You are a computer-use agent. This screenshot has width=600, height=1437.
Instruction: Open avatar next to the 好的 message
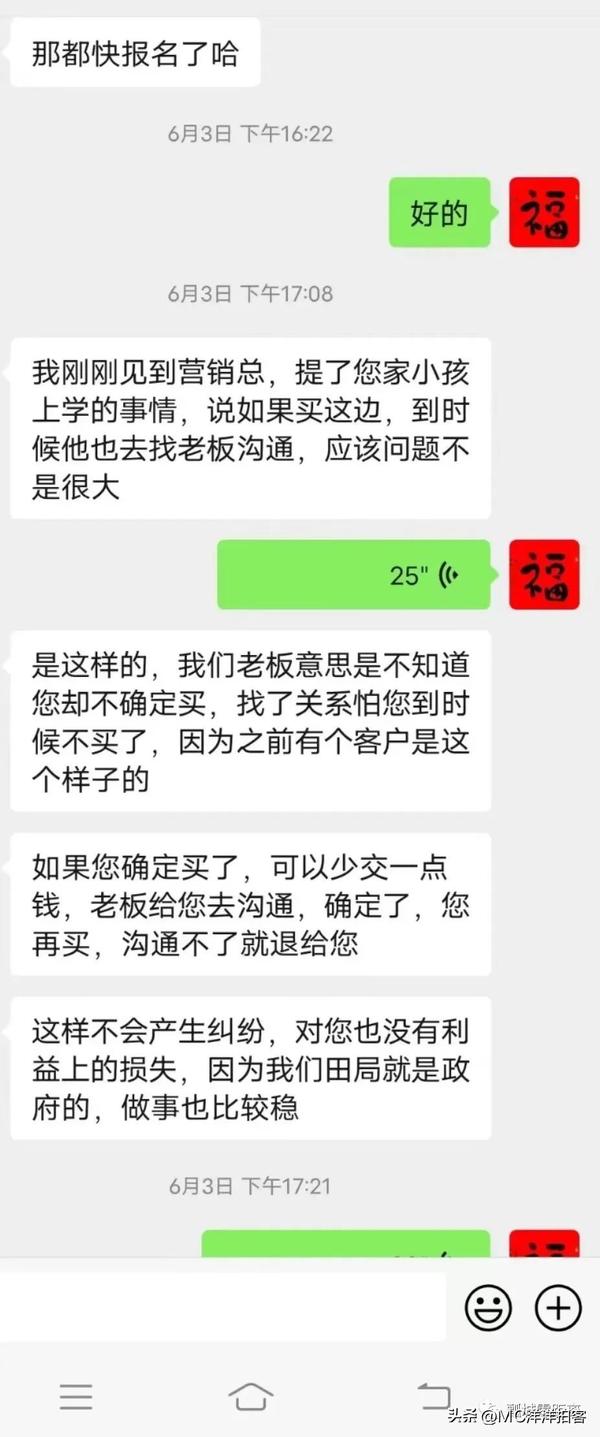[x=544, y=212]
